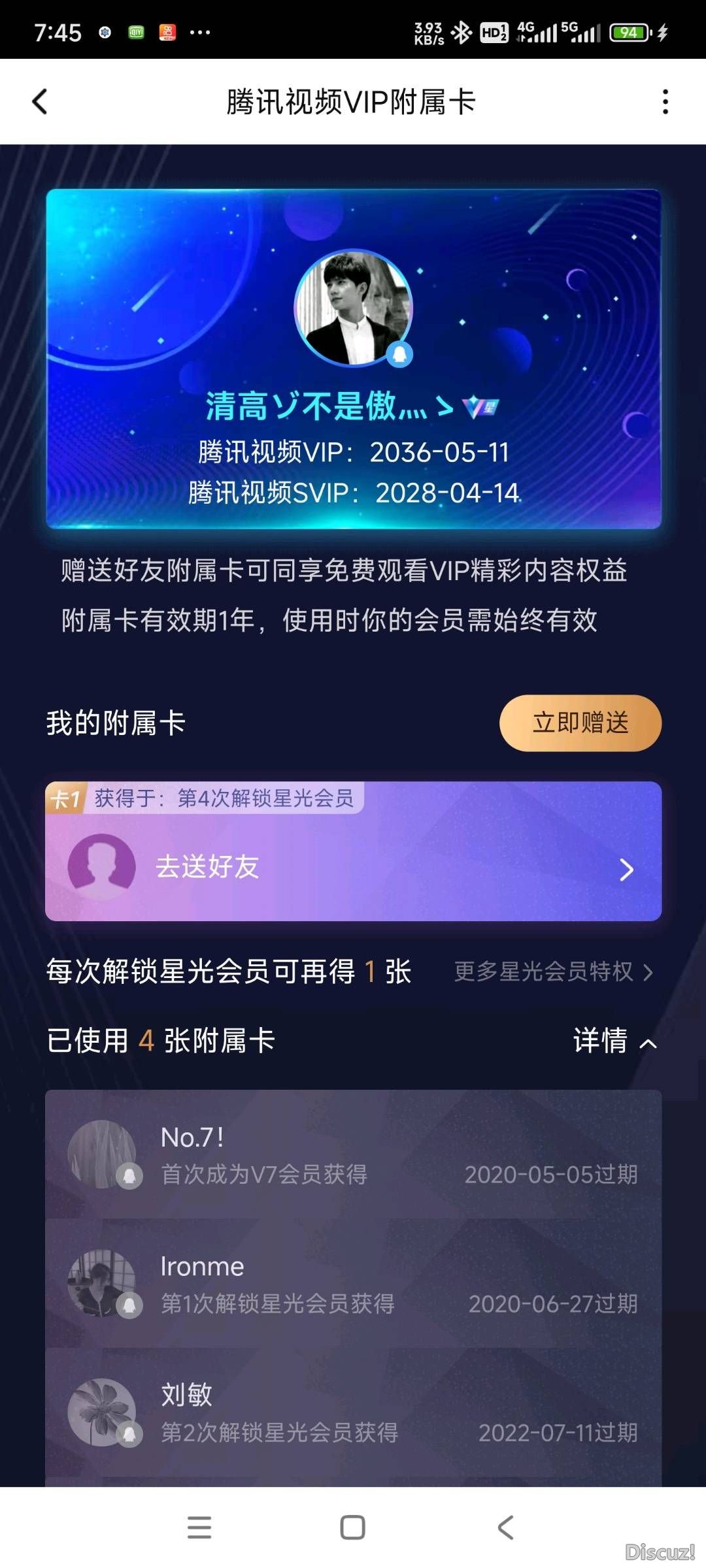
Task: Open the Ironme used card row
Action: tap(353, 1284)
